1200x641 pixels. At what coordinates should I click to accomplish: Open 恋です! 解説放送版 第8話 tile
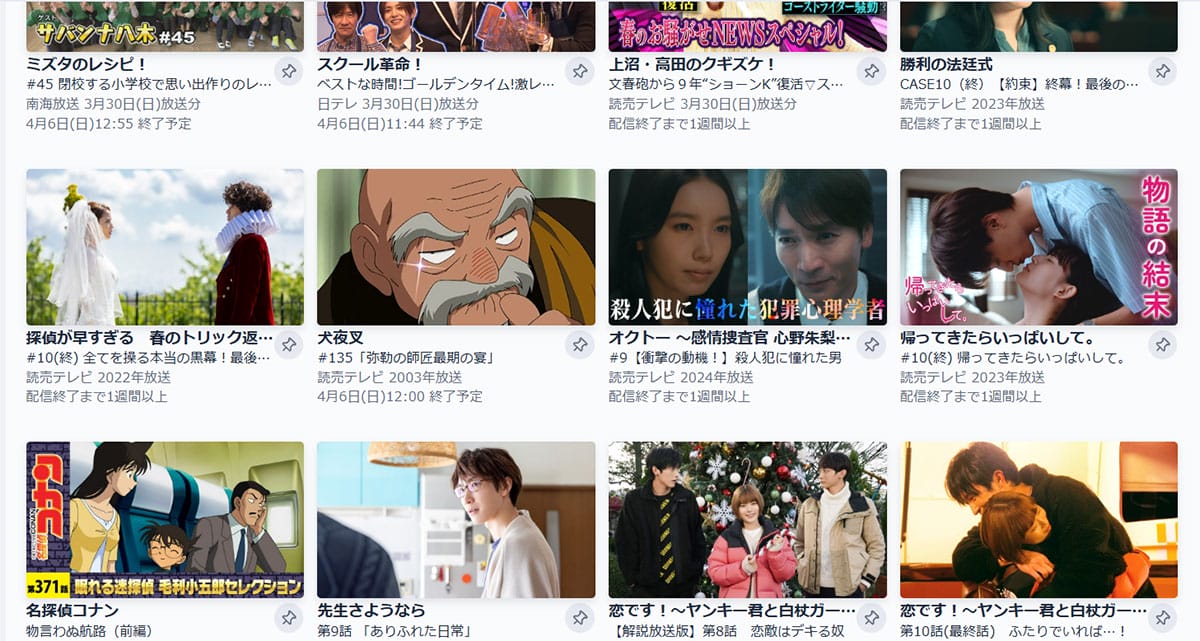(x=747, y=520)
